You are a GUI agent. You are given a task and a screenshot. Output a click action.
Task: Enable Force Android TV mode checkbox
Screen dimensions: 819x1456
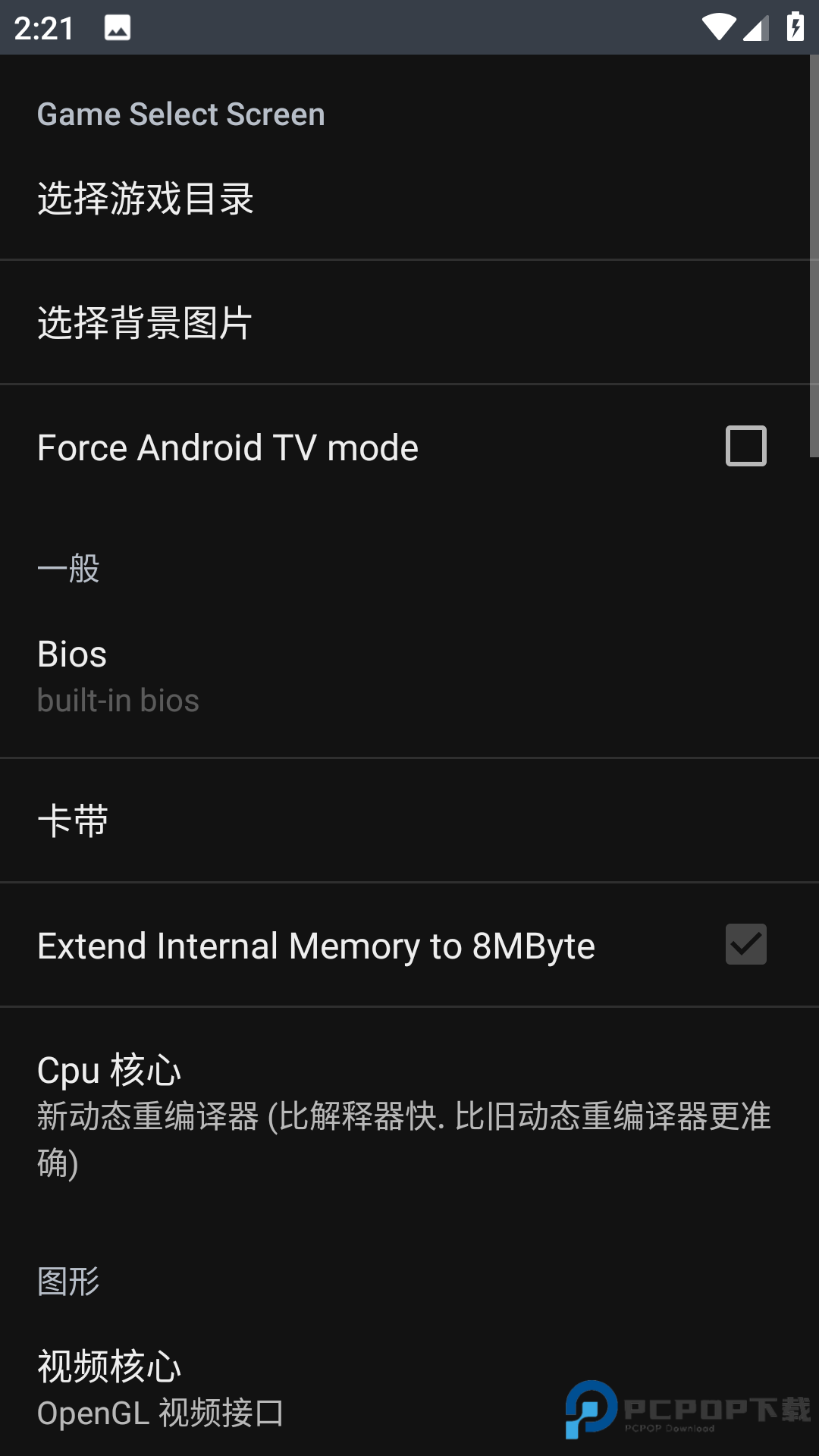745,447
